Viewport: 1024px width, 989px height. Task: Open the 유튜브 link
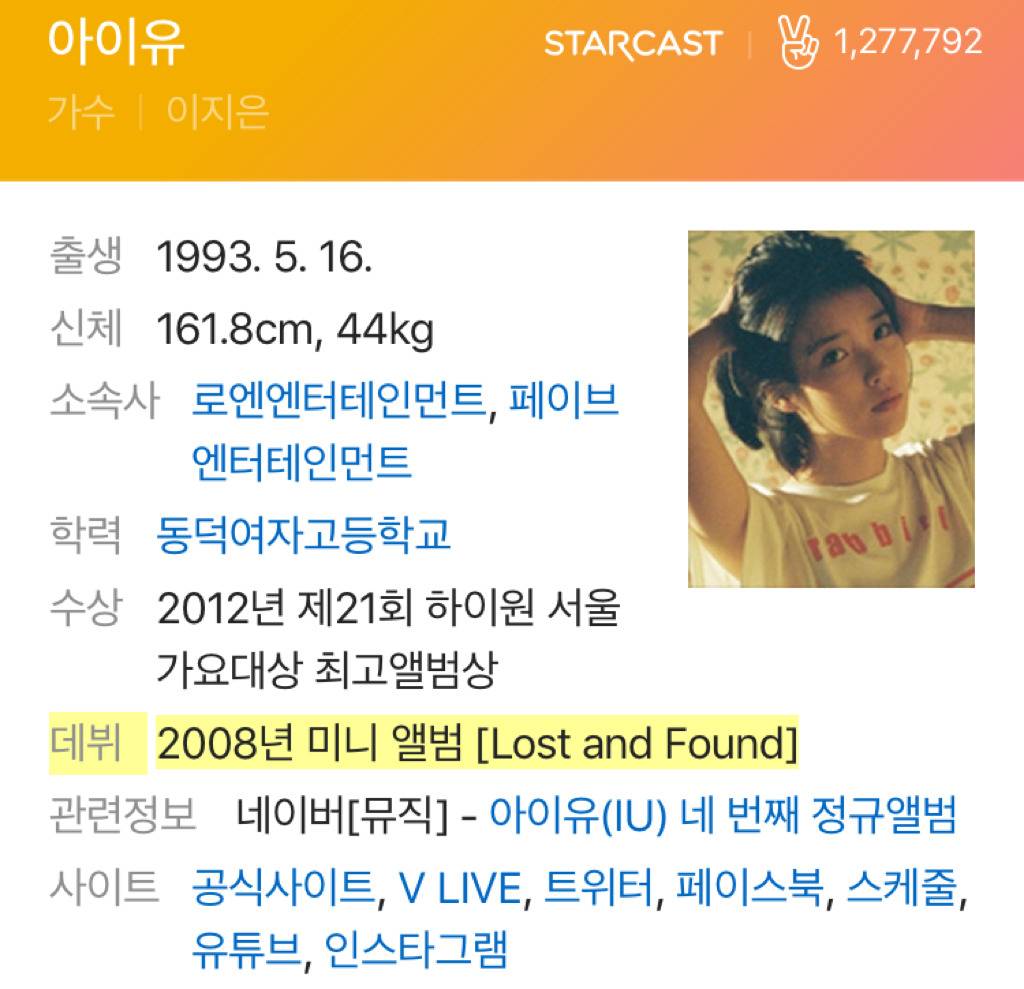tap(246, 947)
